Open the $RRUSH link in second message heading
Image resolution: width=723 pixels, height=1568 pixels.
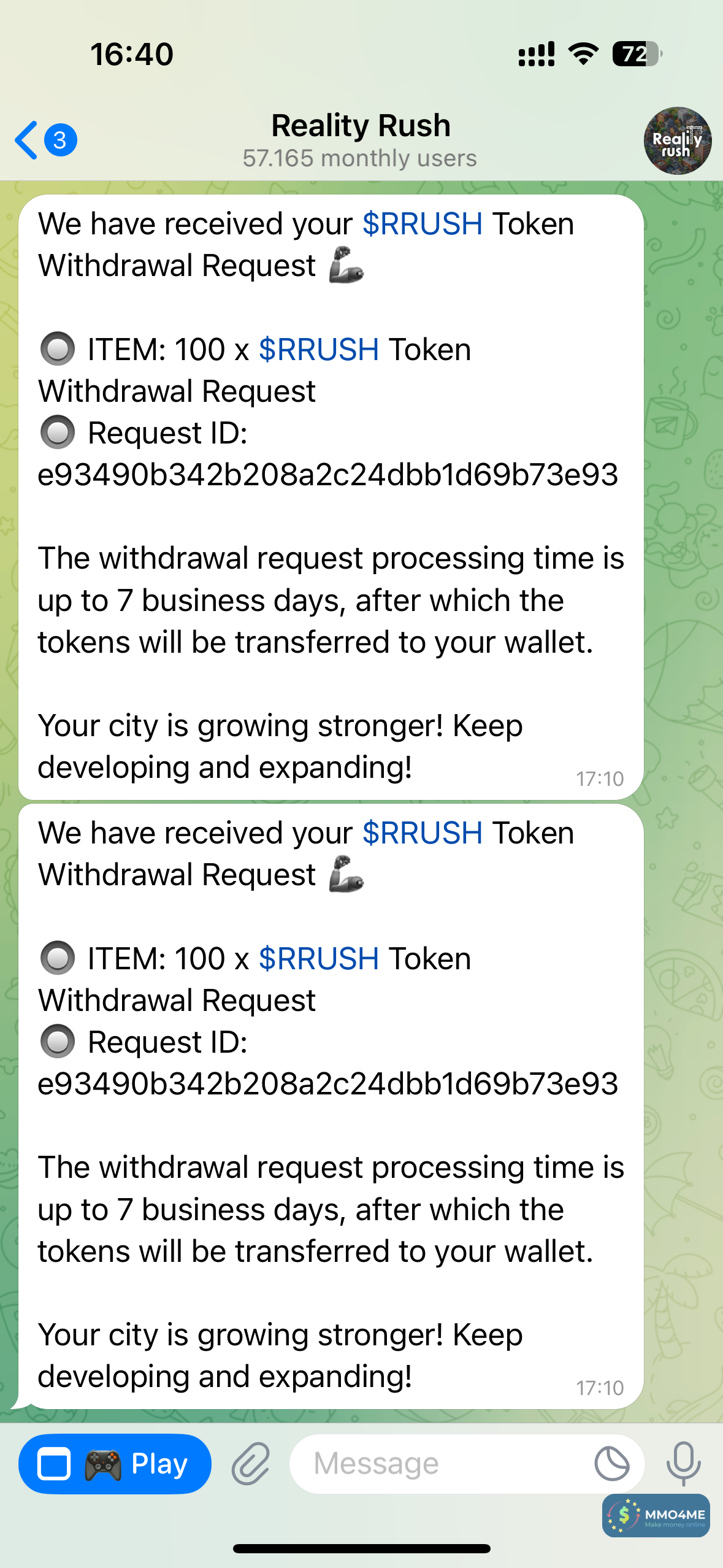pos(422,833)
